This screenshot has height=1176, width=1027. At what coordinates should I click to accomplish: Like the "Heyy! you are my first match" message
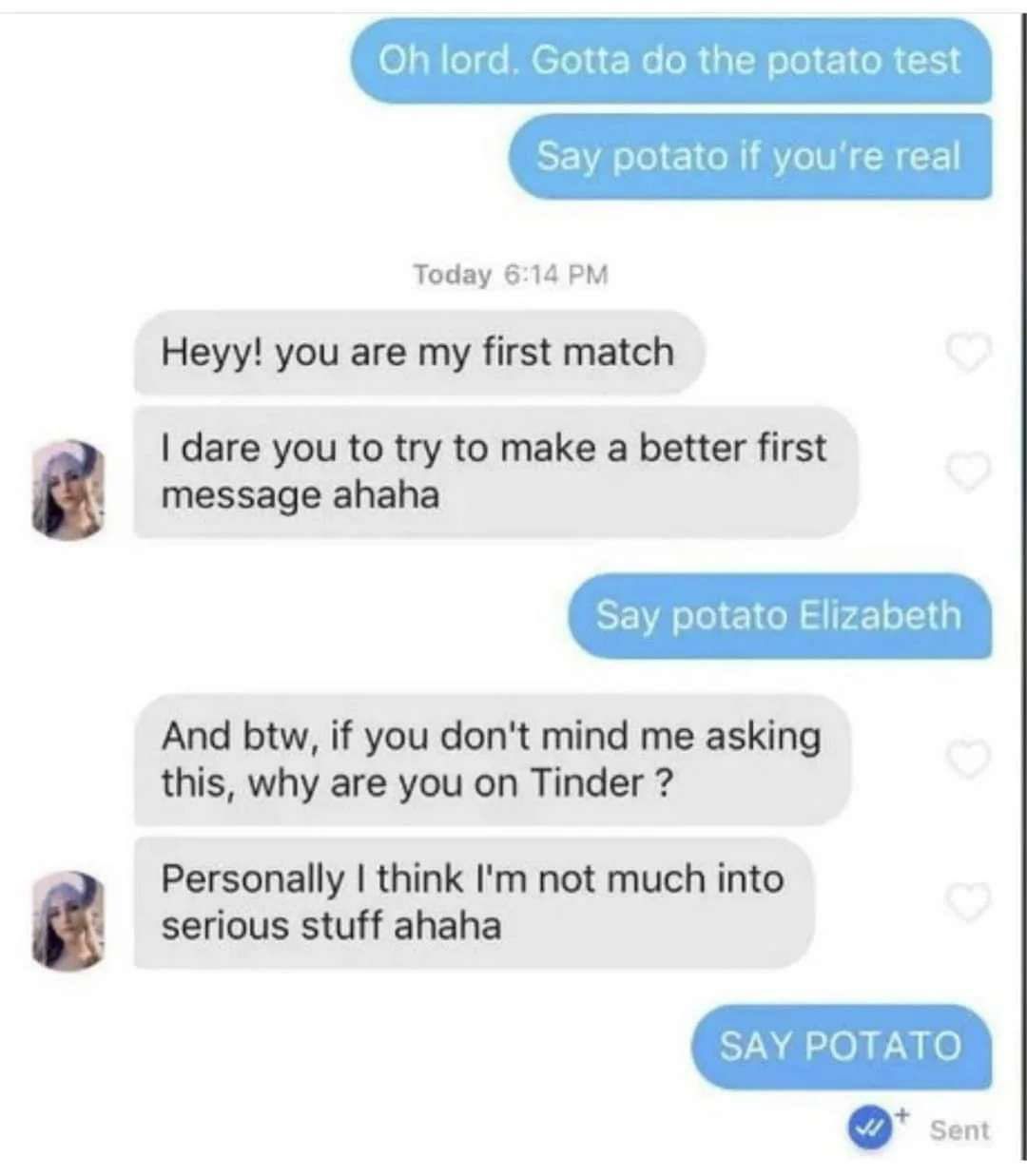970,354
